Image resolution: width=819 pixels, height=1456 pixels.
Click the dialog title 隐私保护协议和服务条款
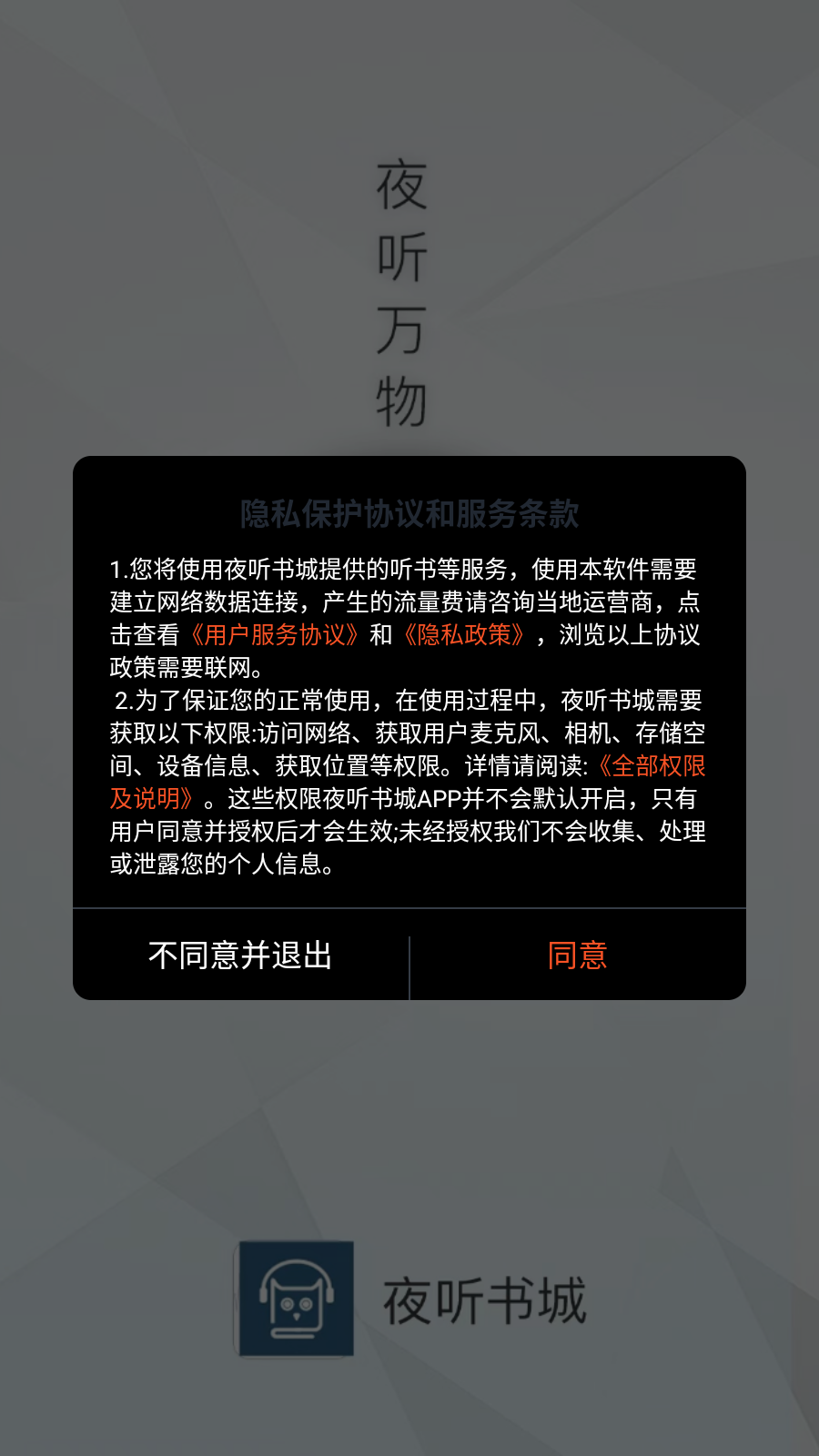click(409, 512)
